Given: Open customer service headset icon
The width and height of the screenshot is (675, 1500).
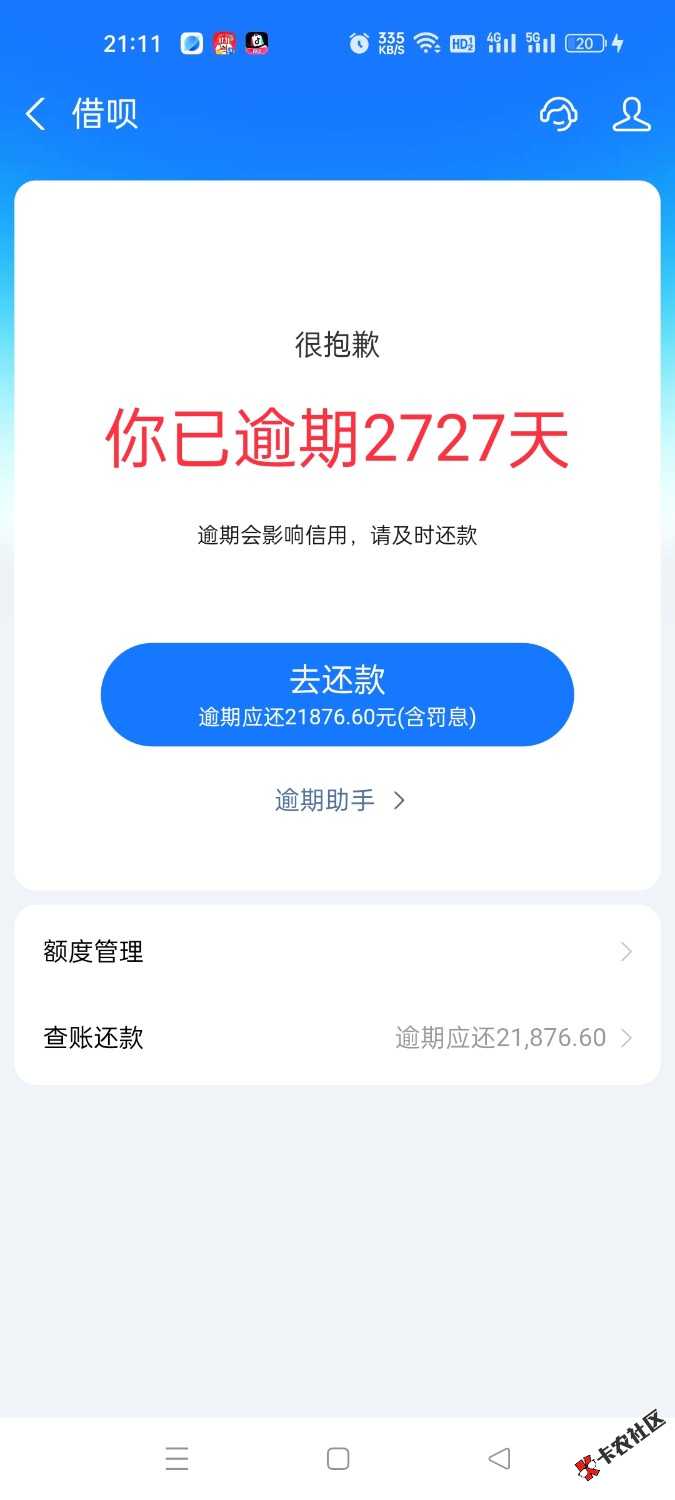Looking at the screenshot, I should [558, 114].
